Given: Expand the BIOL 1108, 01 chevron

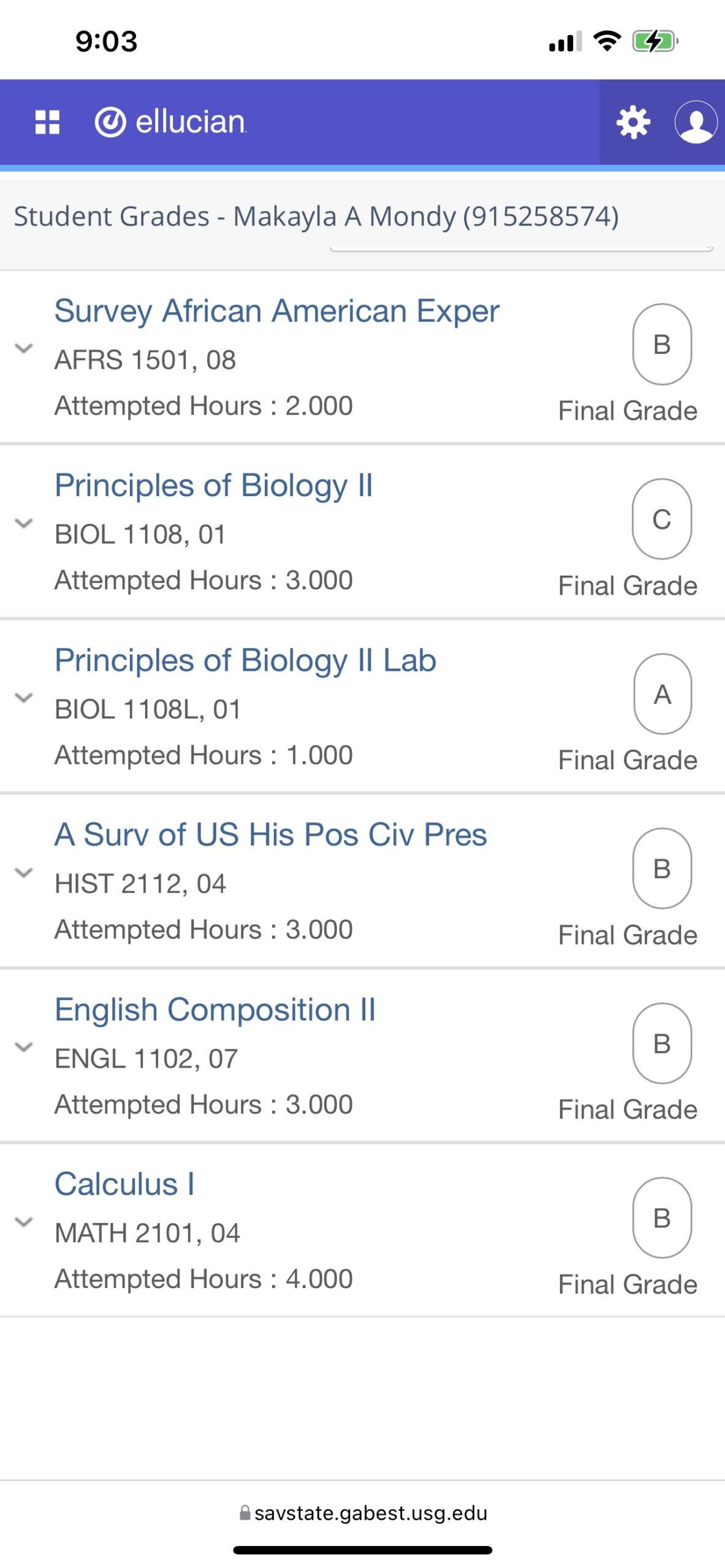Looking at the screenshot, I should click(x=24, y=523).
